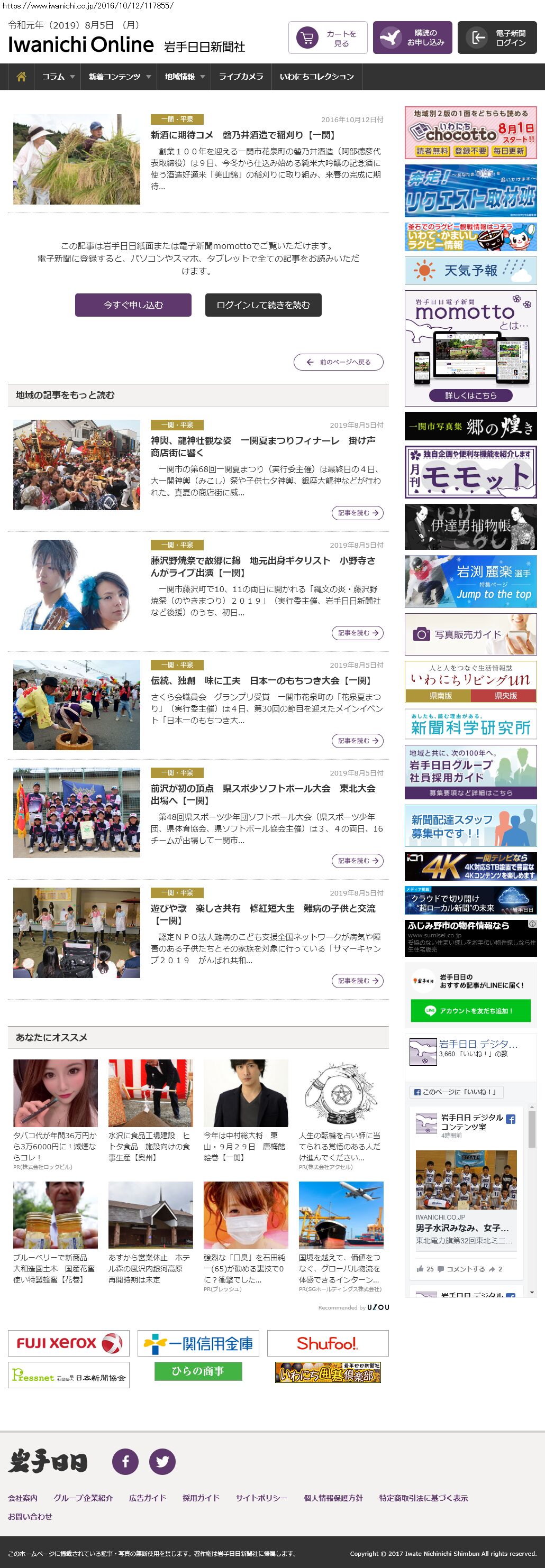
Task: Tap 今すぐ申し込む button
Action: [133, 305]
